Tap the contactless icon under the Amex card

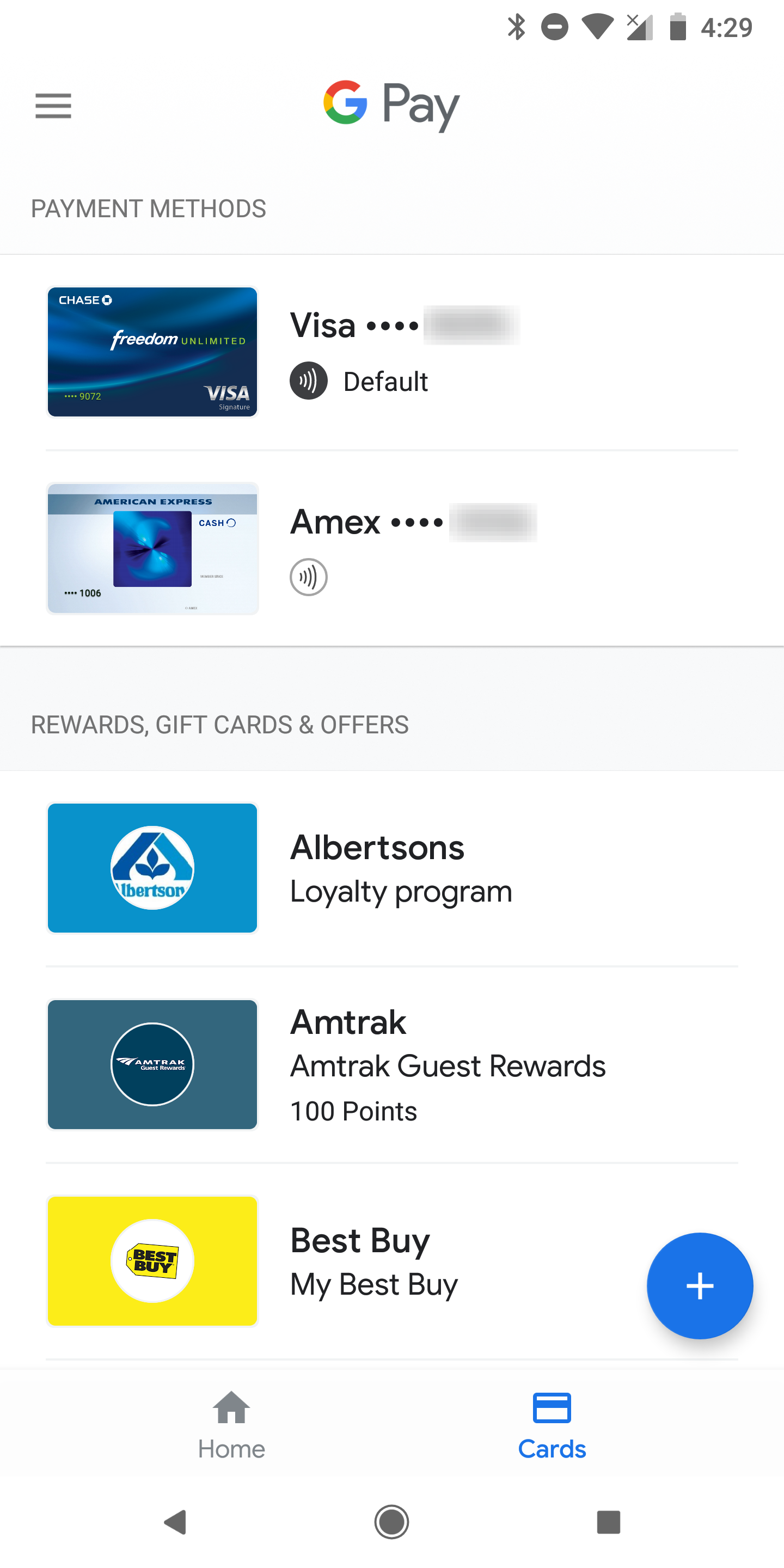(309, 577)
